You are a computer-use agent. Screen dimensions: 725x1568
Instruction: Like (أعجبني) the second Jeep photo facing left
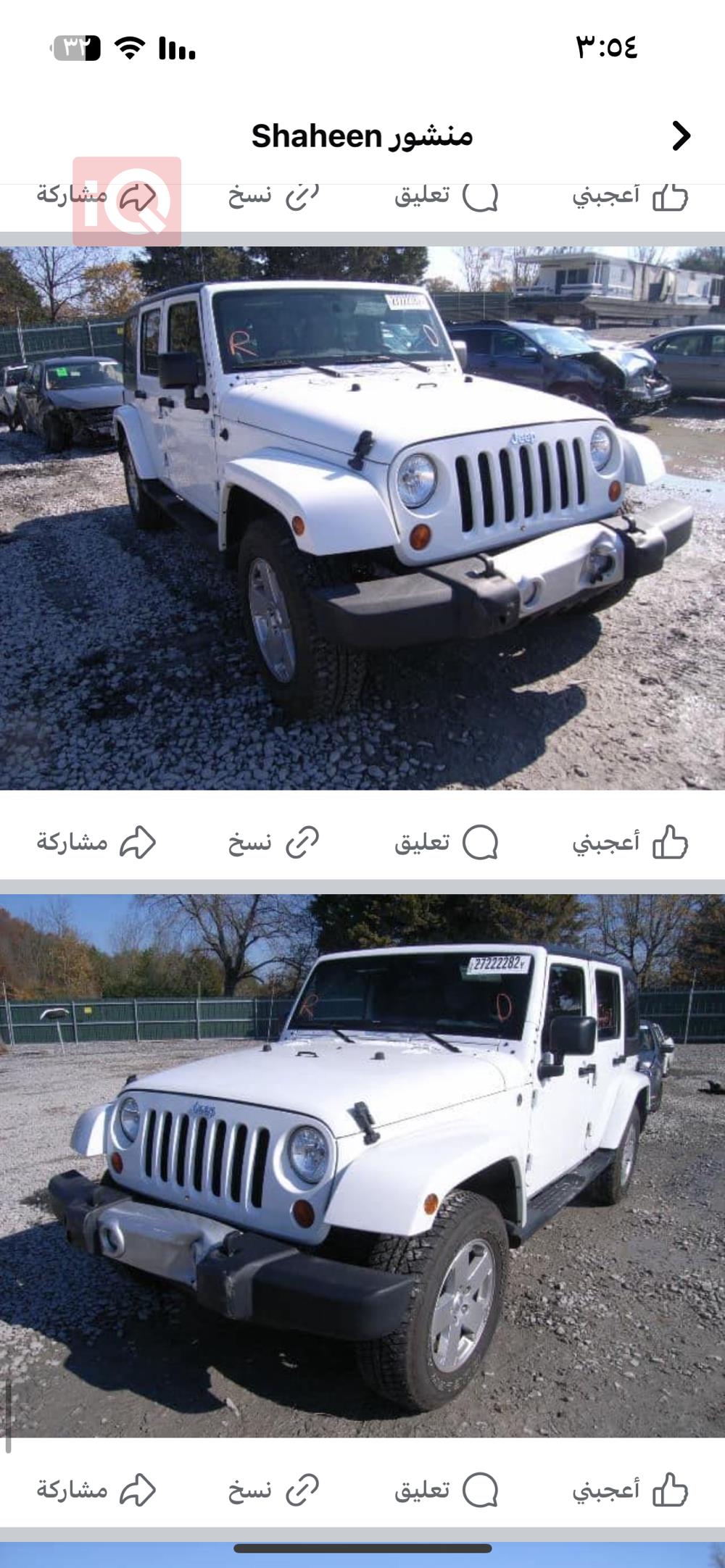[629, 1490]
